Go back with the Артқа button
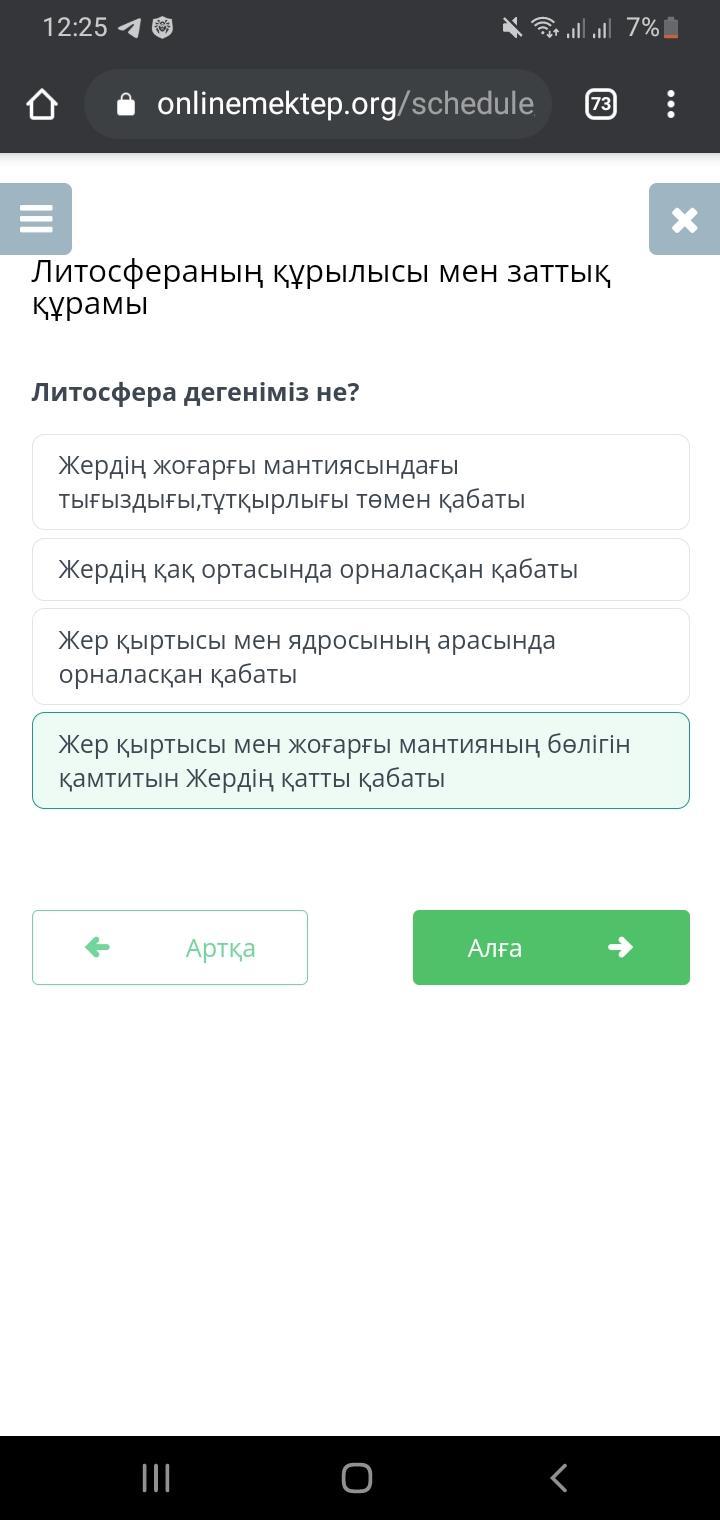This screenshot has height=1520, width=720. (170, 948)
